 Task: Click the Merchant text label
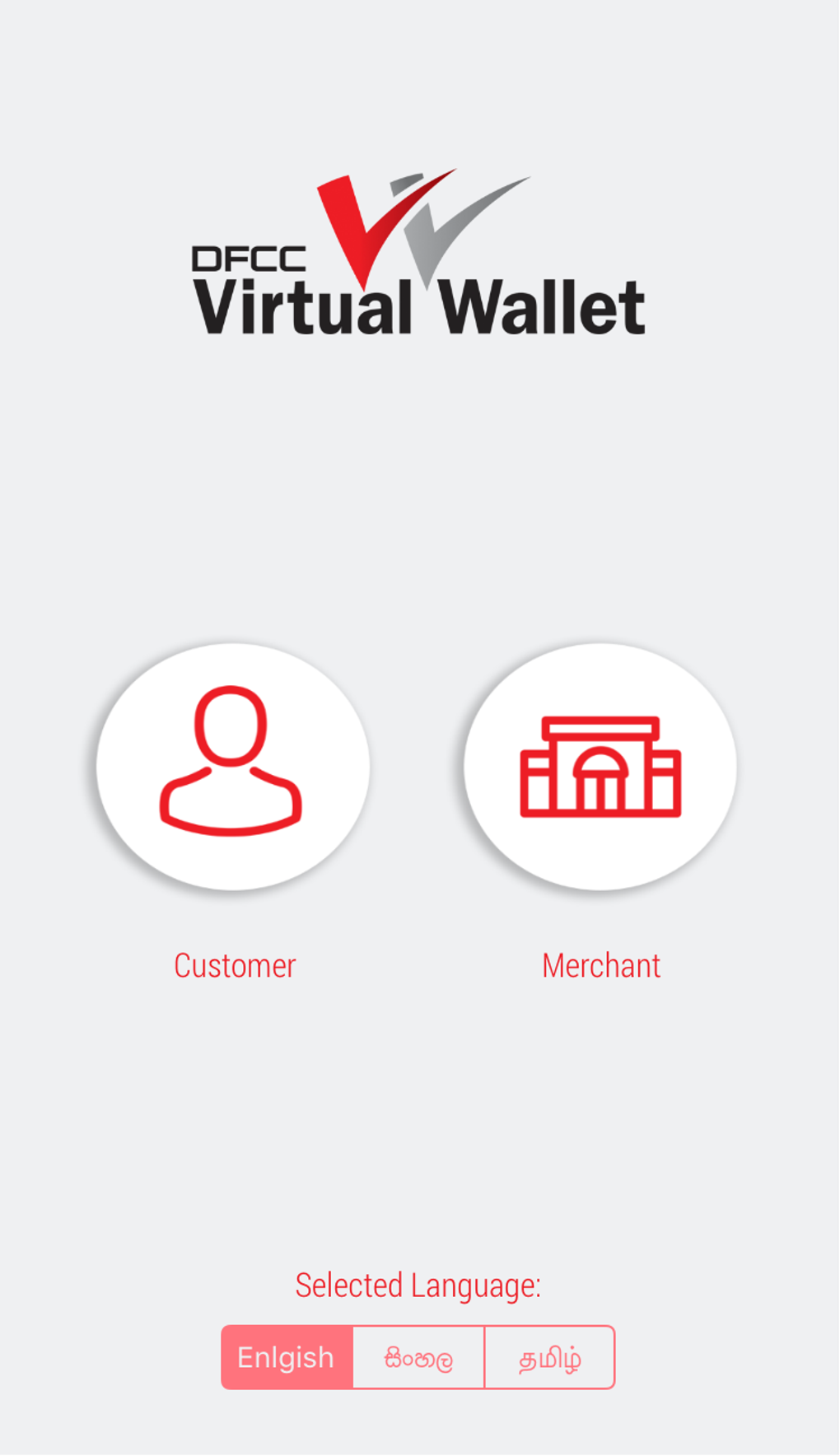click(600, 964)
